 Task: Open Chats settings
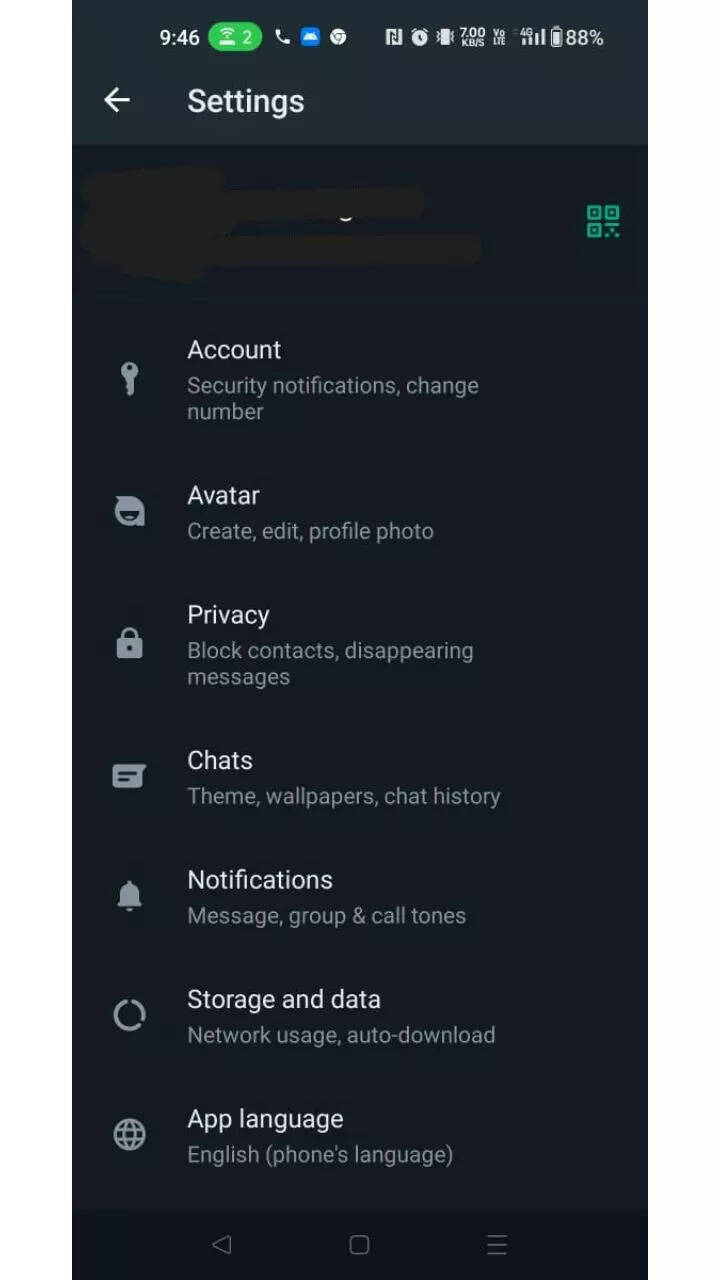click(343, 777)
